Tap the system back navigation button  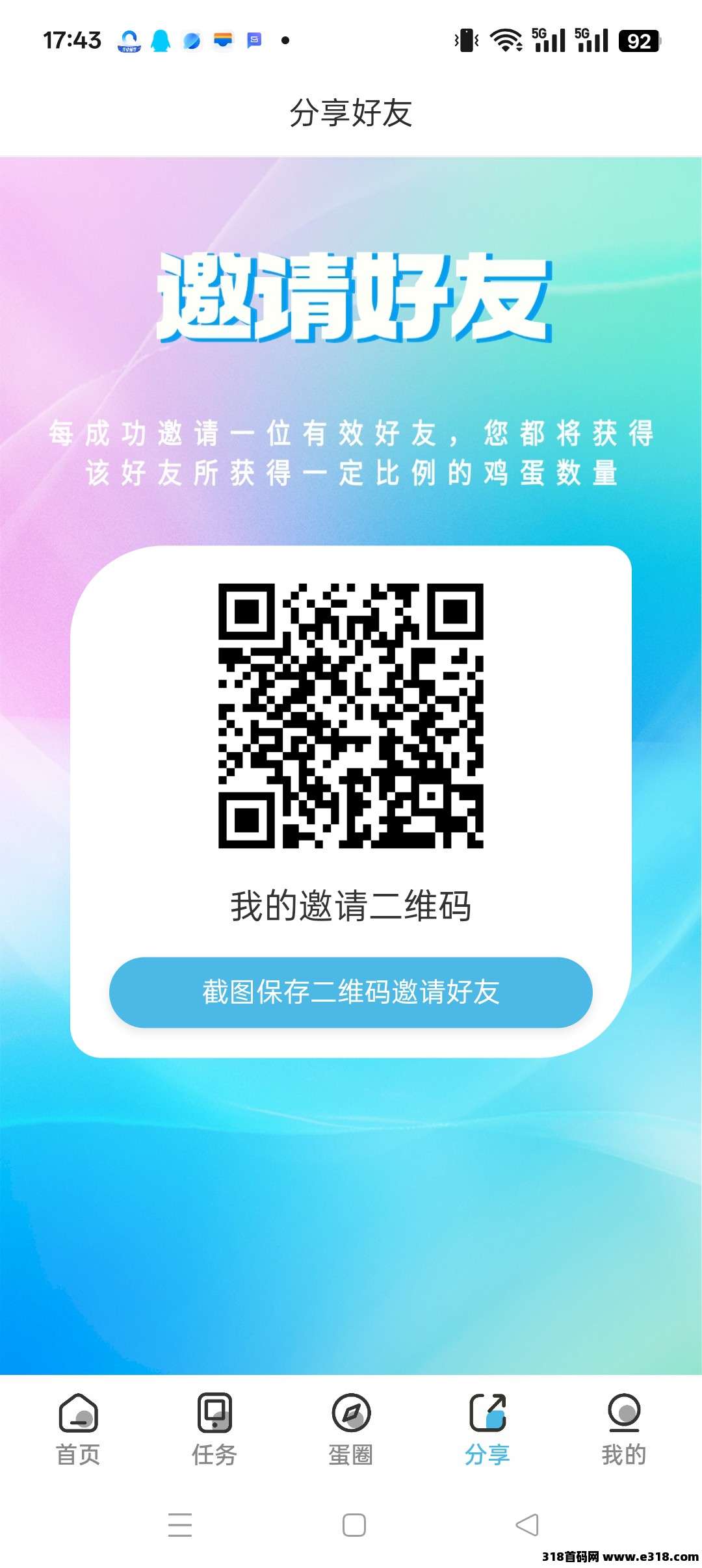click(526, 1524)
